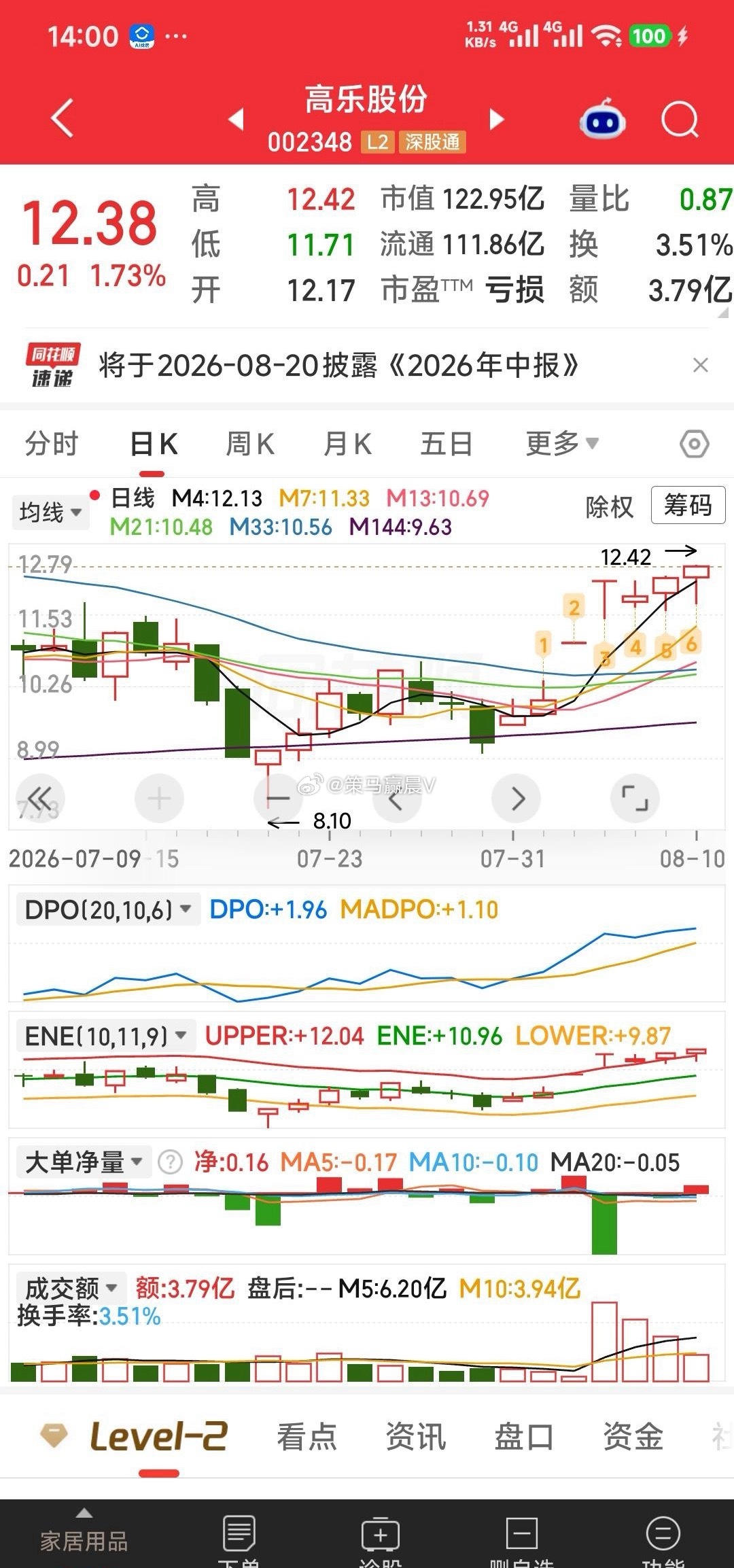Expand the 更多 chart period dropdown

point(562,444)
